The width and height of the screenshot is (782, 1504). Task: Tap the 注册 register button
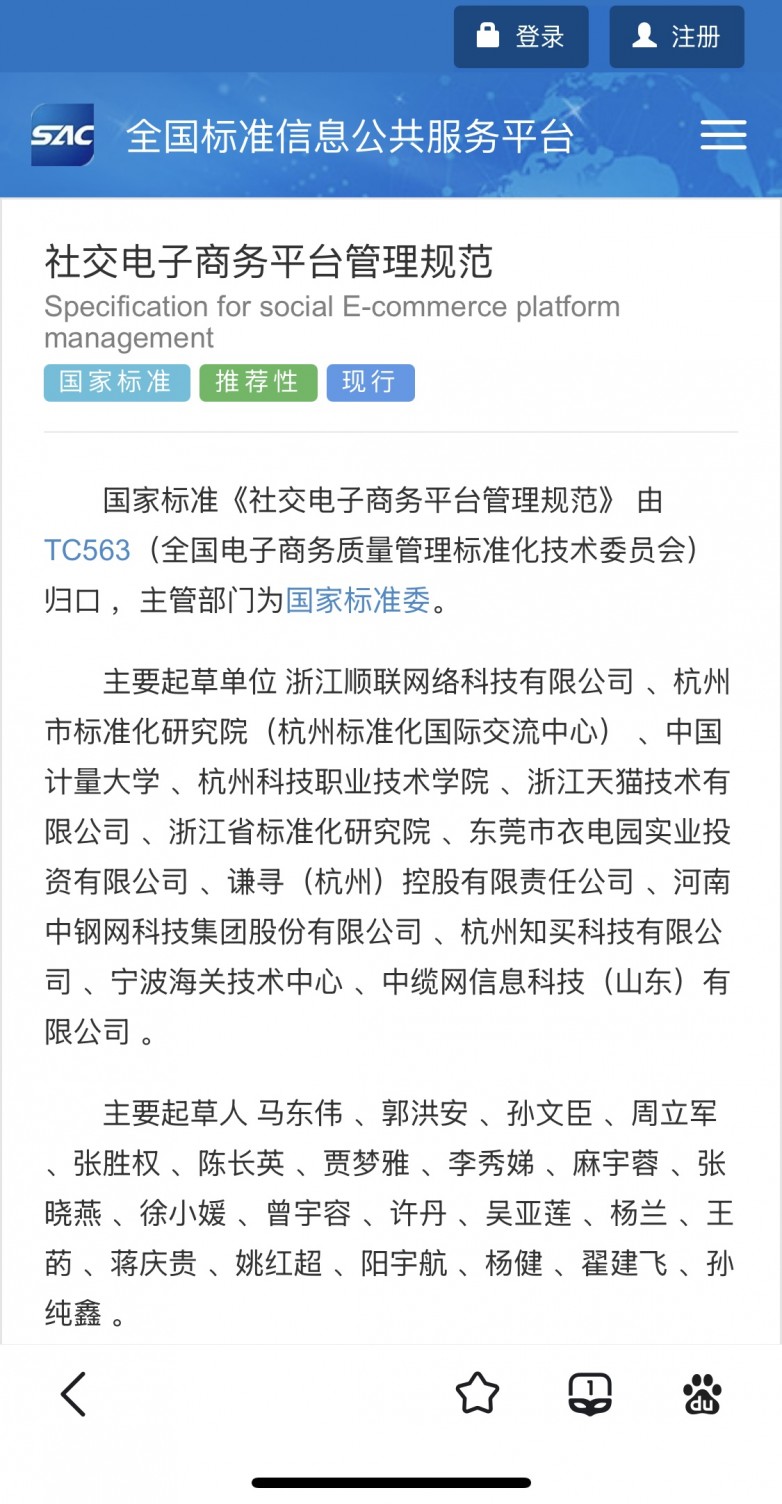pyautogui.click(x=676, y=37)
